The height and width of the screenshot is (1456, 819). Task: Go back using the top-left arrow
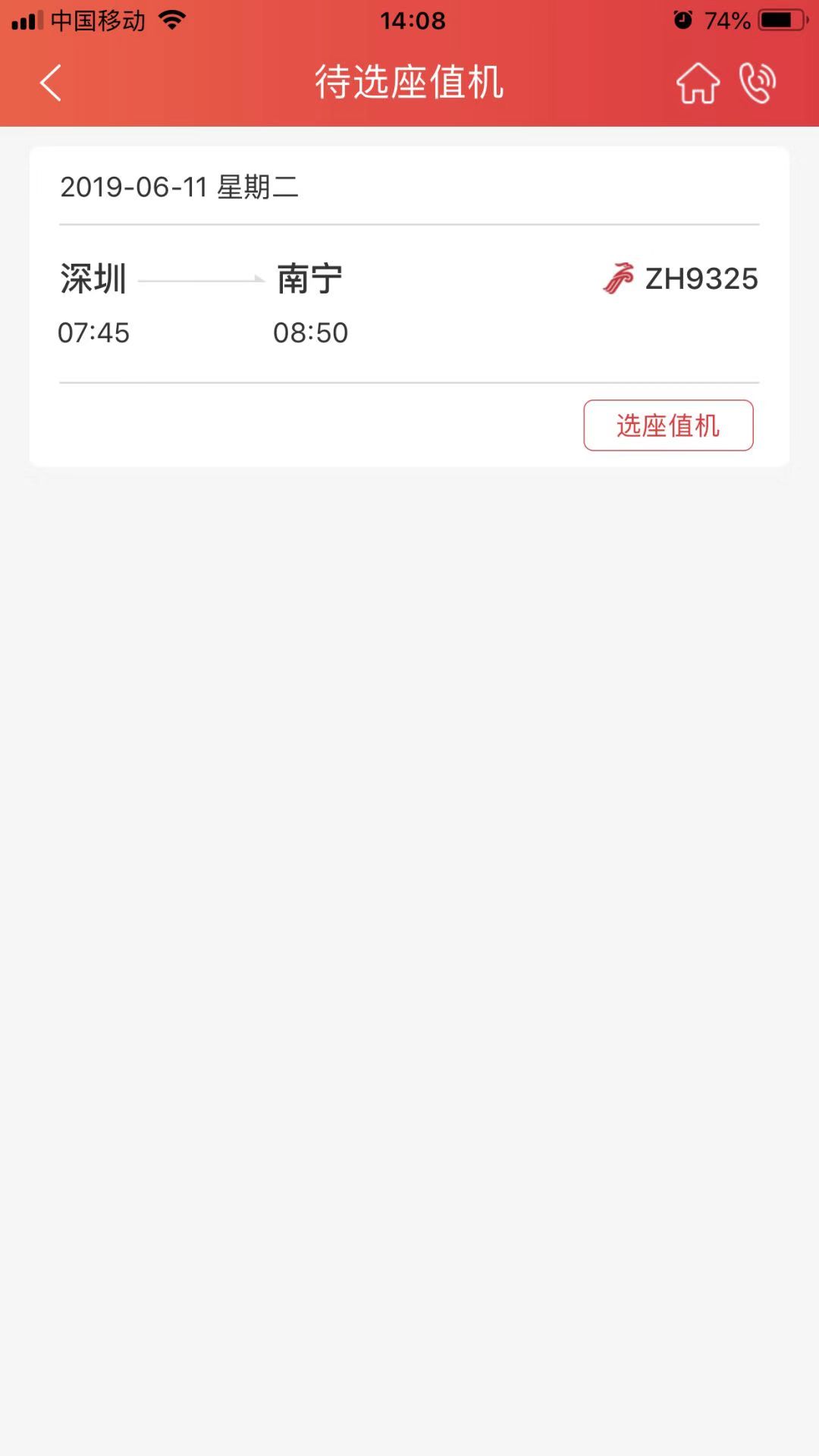coord(50,83)
